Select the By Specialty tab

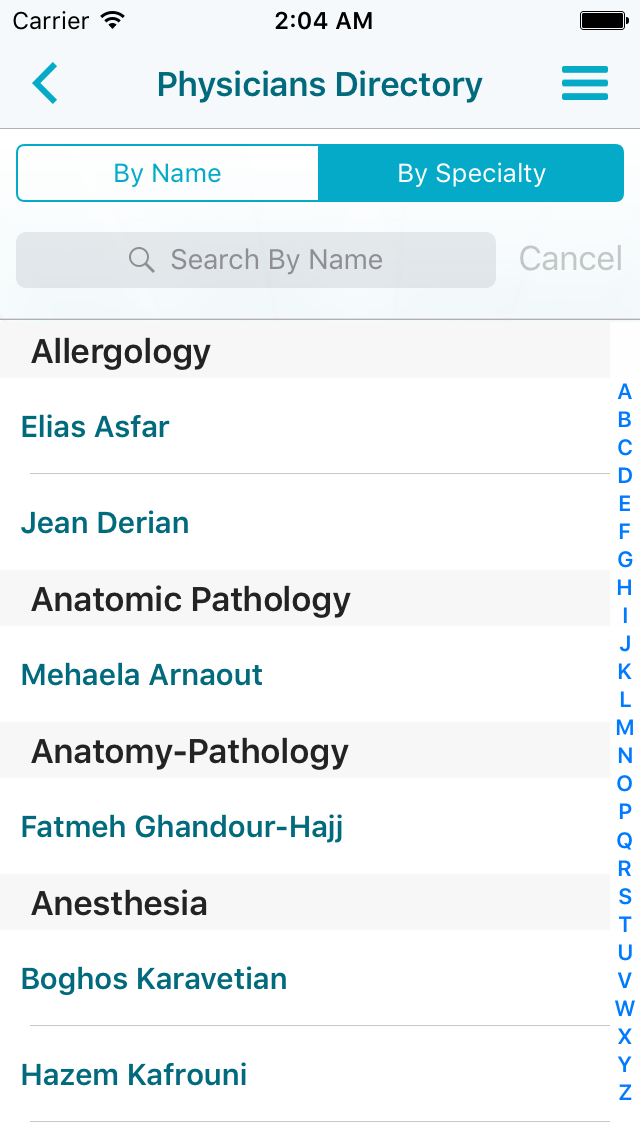tap(471, 173)
